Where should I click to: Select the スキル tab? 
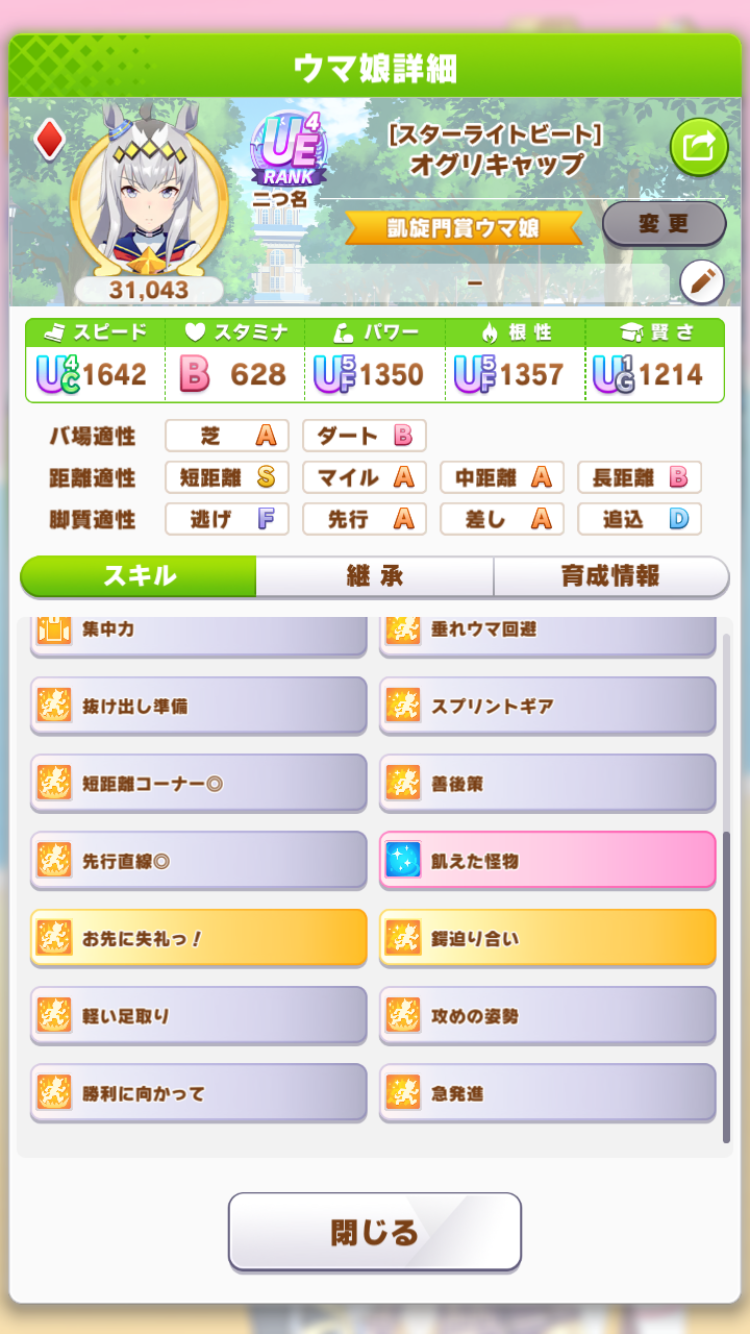[139, 576]
